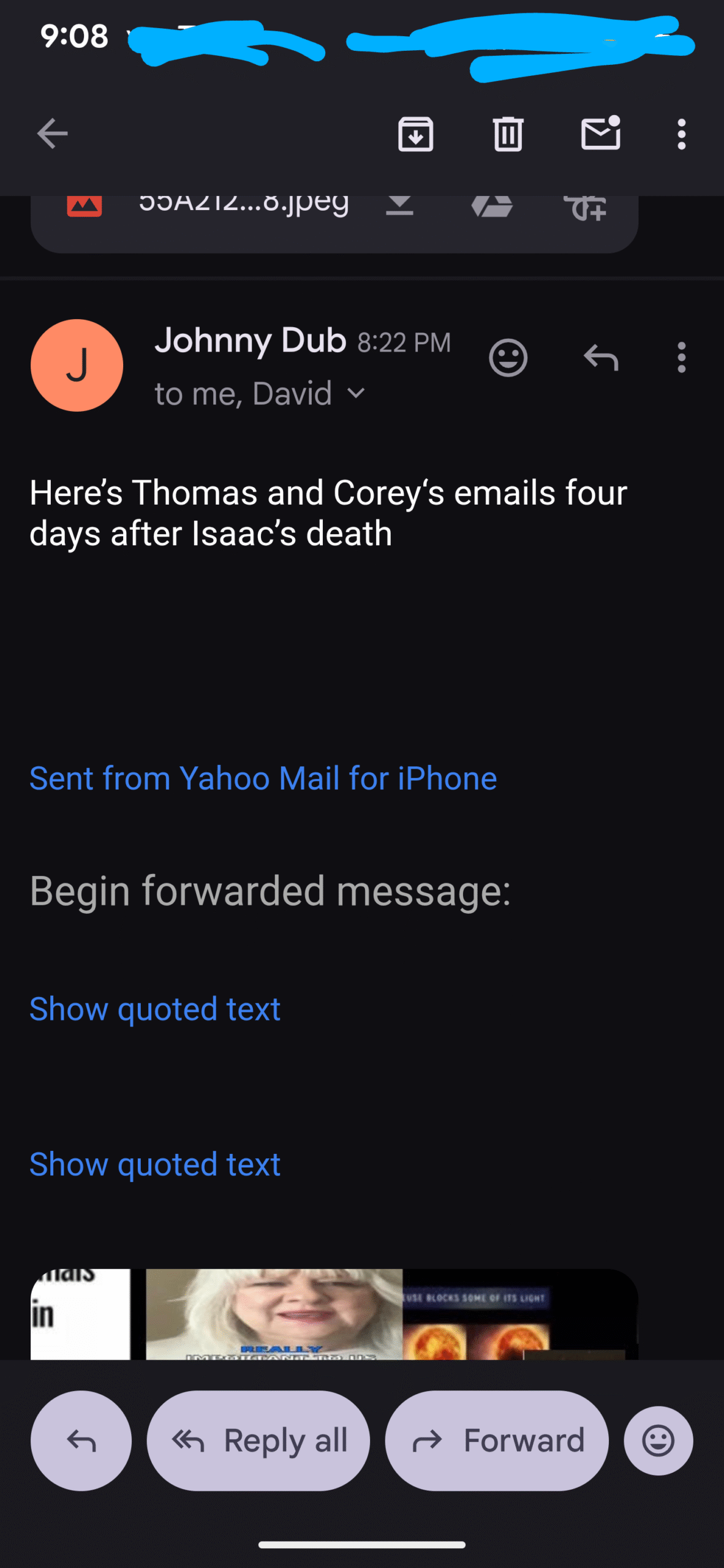The width and height of the screenshot is (724, 1568).
Task: View Johnny Dub's sender avatar
Action: point(77,365)
